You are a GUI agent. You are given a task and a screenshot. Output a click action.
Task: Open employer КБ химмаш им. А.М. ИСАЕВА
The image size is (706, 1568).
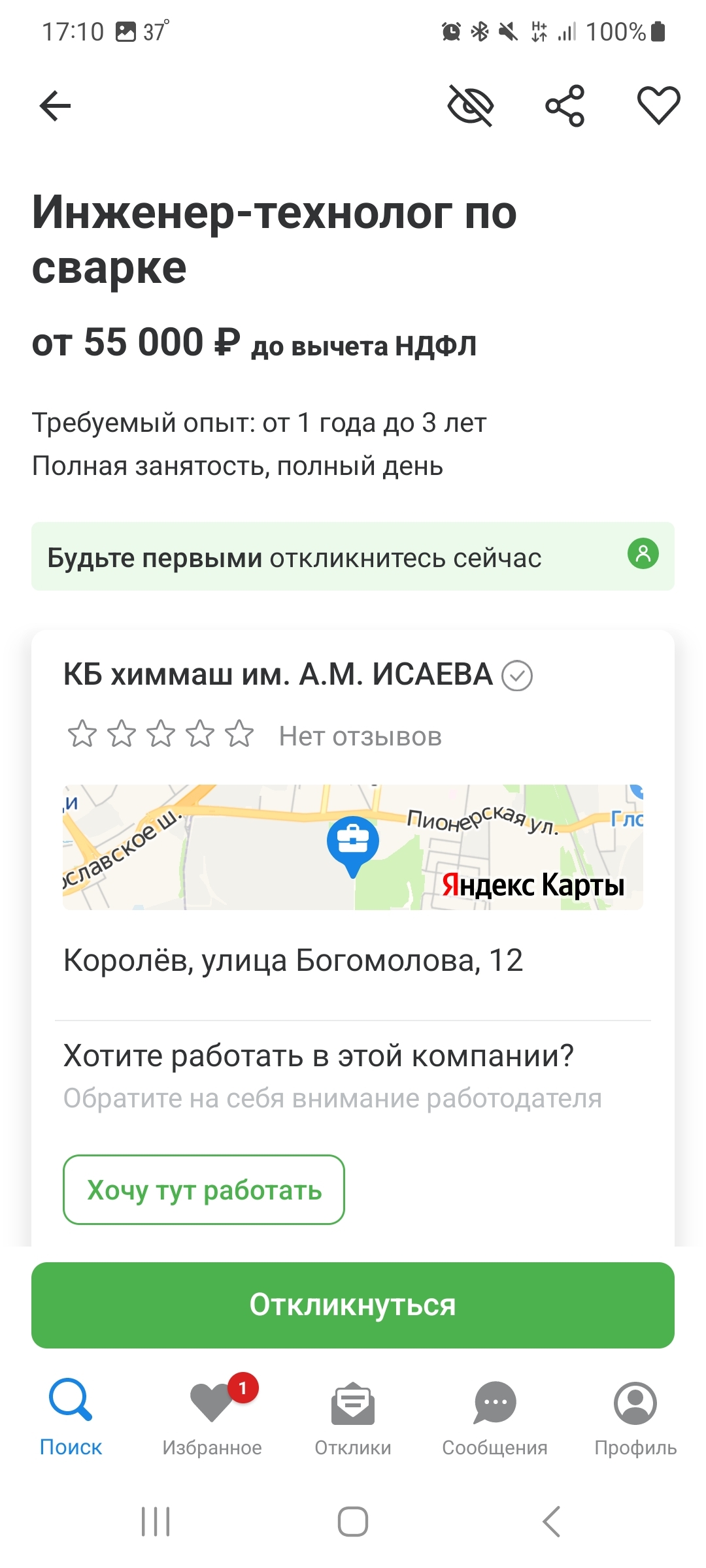point(278,675)
